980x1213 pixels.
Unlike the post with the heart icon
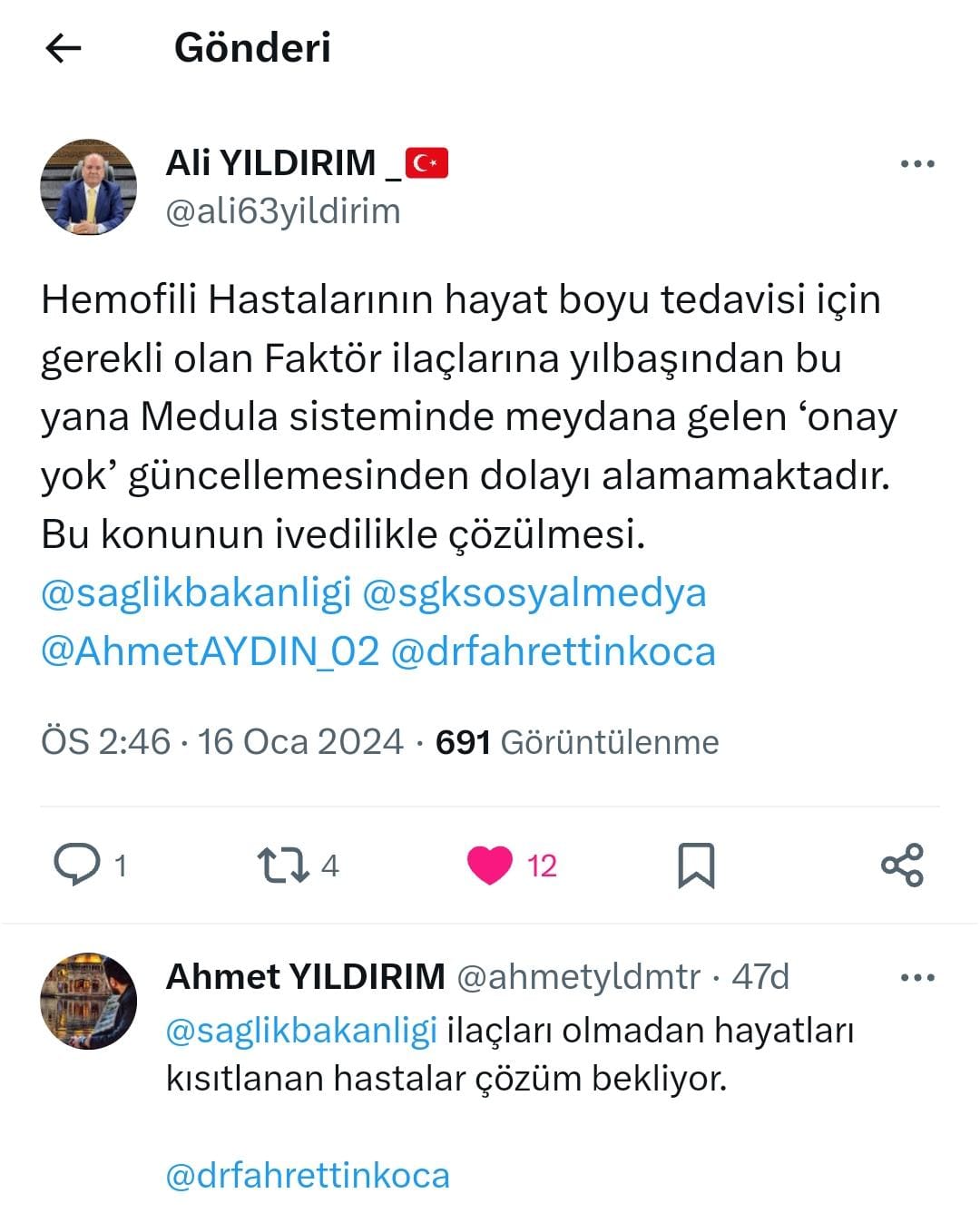(490, 865)
